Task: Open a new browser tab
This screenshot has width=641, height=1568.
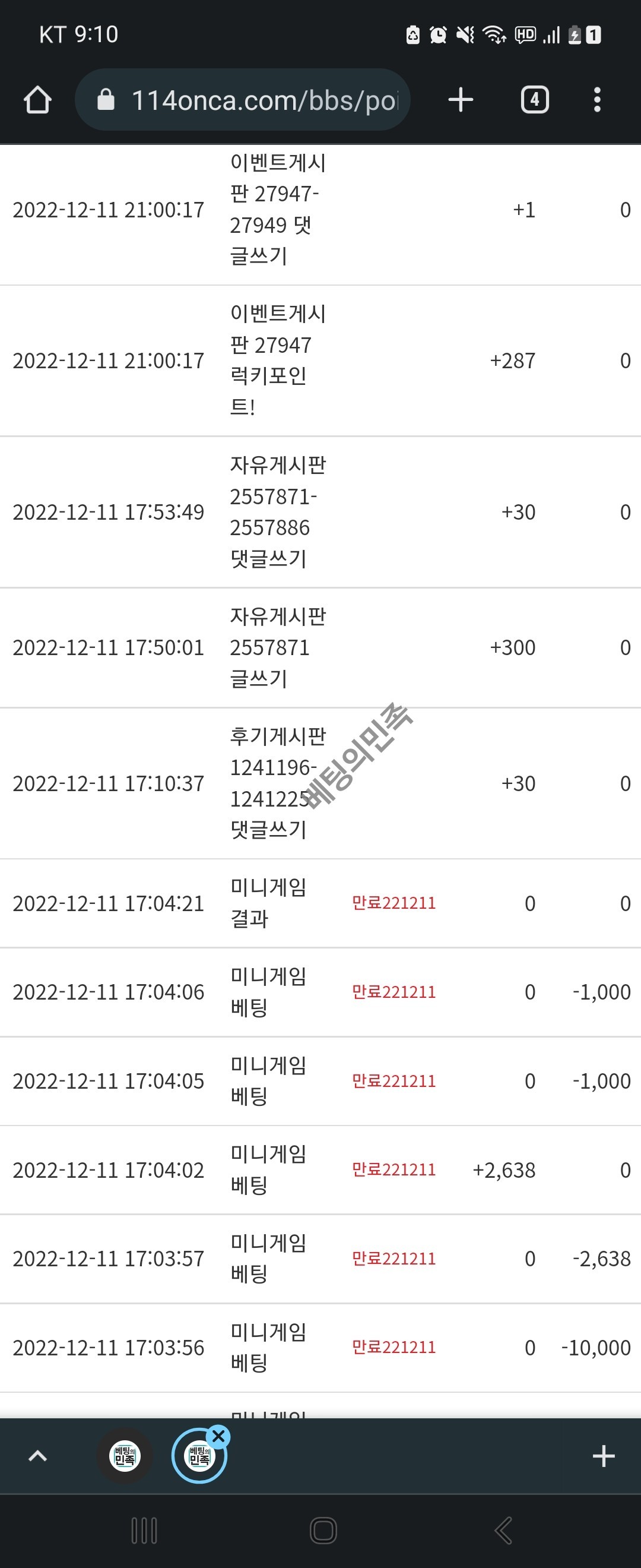Action: pyautogui.click(x=461, y=100)
